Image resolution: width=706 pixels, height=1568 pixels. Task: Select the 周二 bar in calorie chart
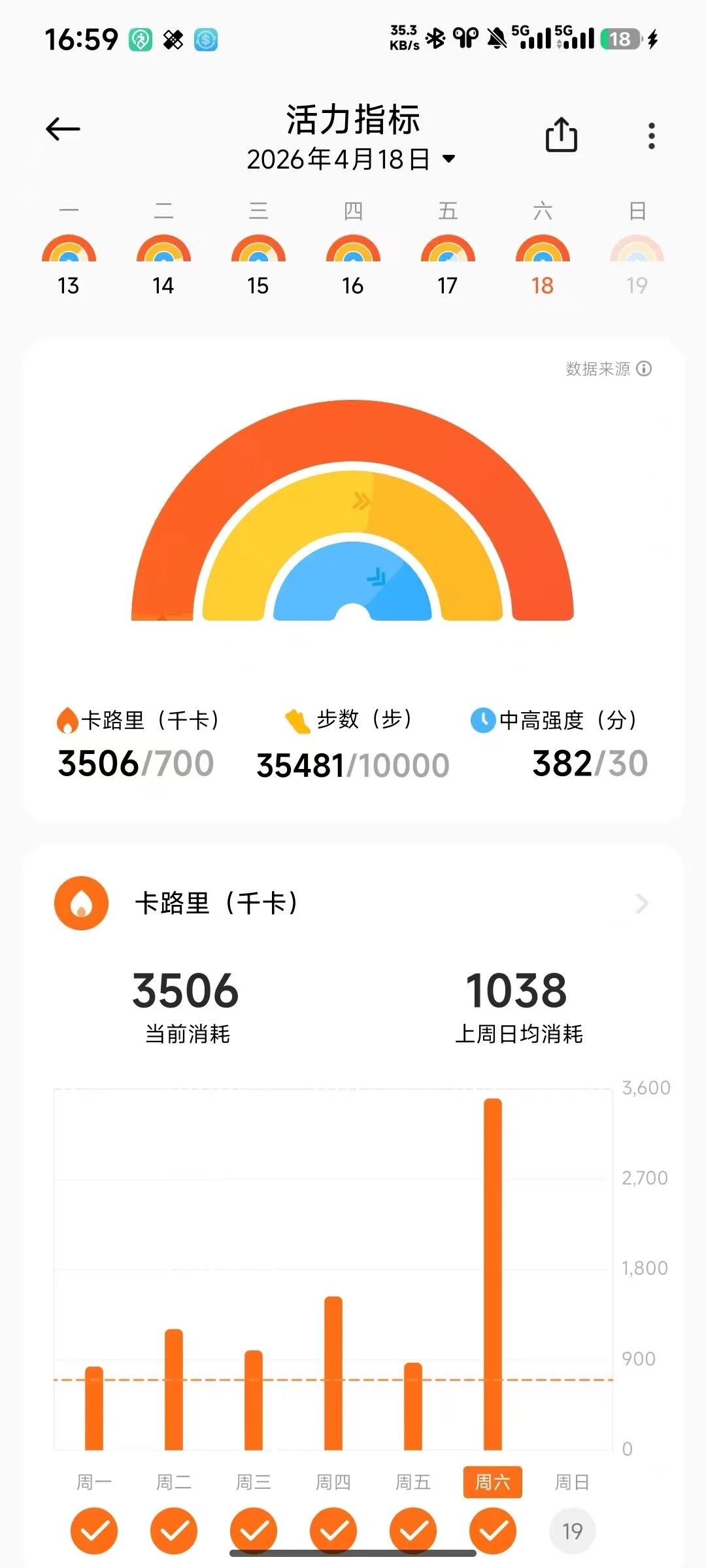[x=174, y=1390]
